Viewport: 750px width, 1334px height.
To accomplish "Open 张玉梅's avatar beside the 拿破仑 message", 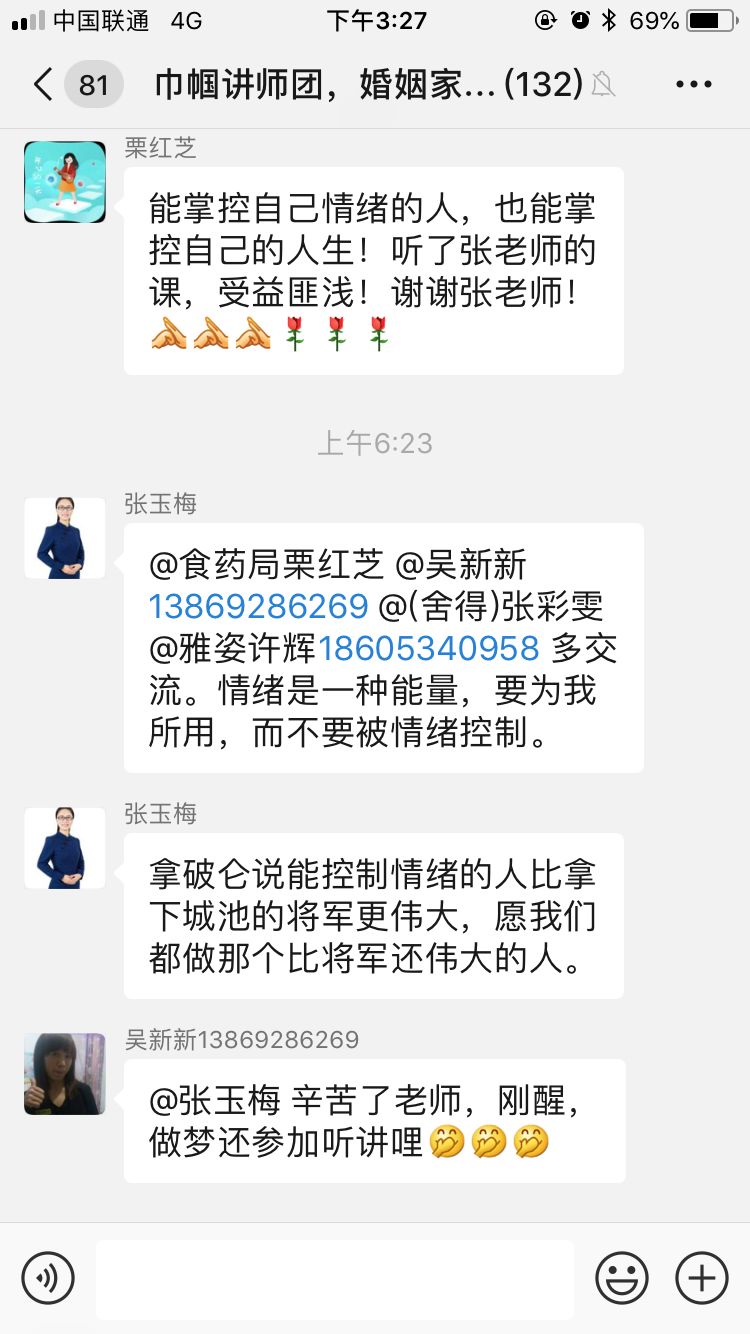I will (x=65, y=848).
